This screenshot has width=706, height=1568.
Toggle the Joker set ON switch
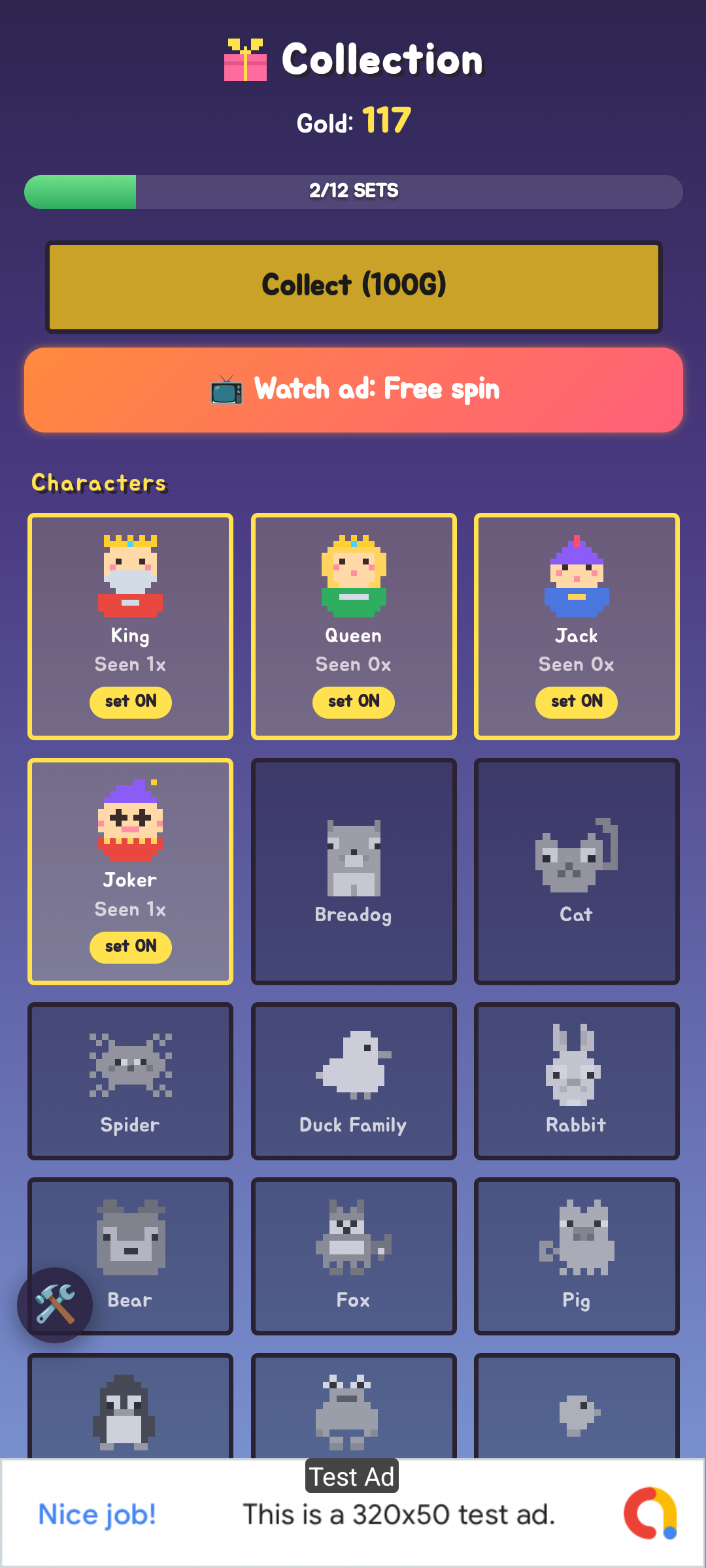click(131, 947)
